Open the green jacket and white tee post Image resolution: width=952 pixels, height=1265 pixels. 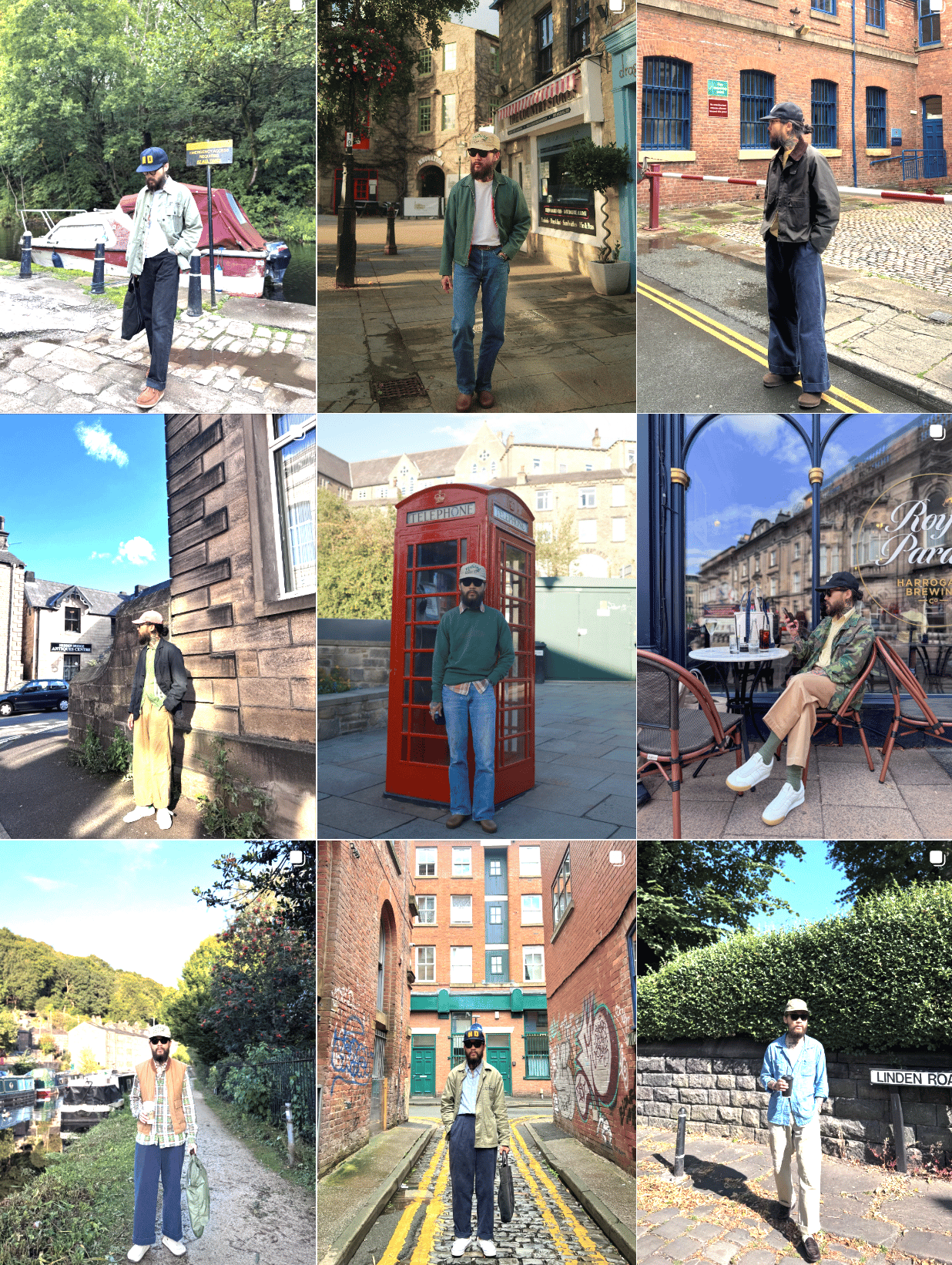point(476,206)
